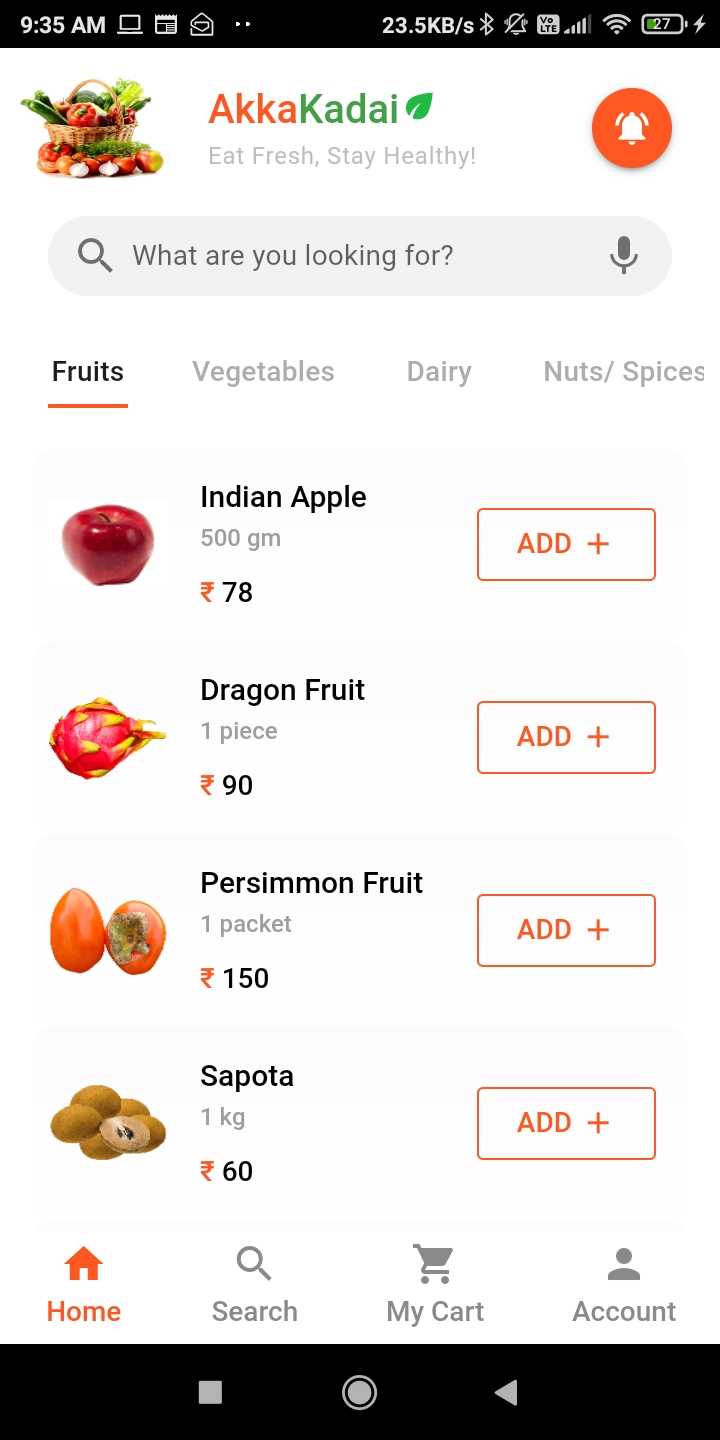Select the Fruits category tab
The width and height of the screenshot is (720, 1440).
pos(88,372)
